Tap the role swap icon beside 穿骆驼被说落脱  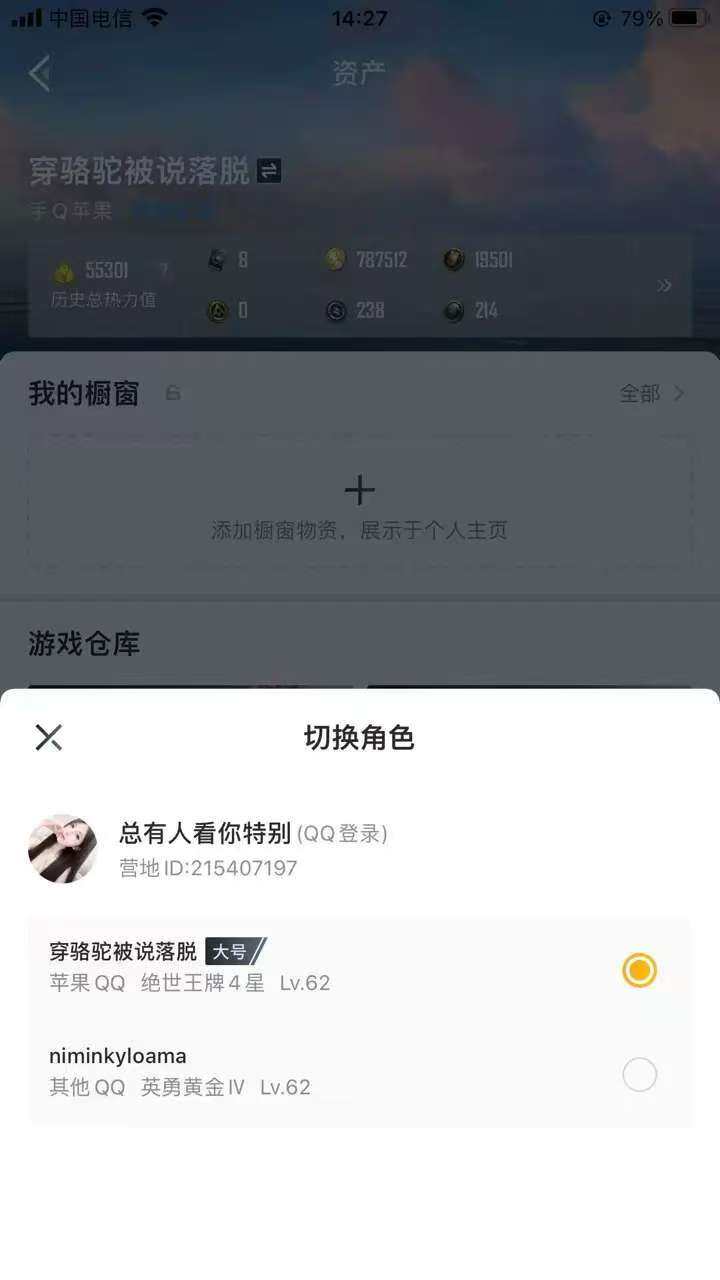271,171
